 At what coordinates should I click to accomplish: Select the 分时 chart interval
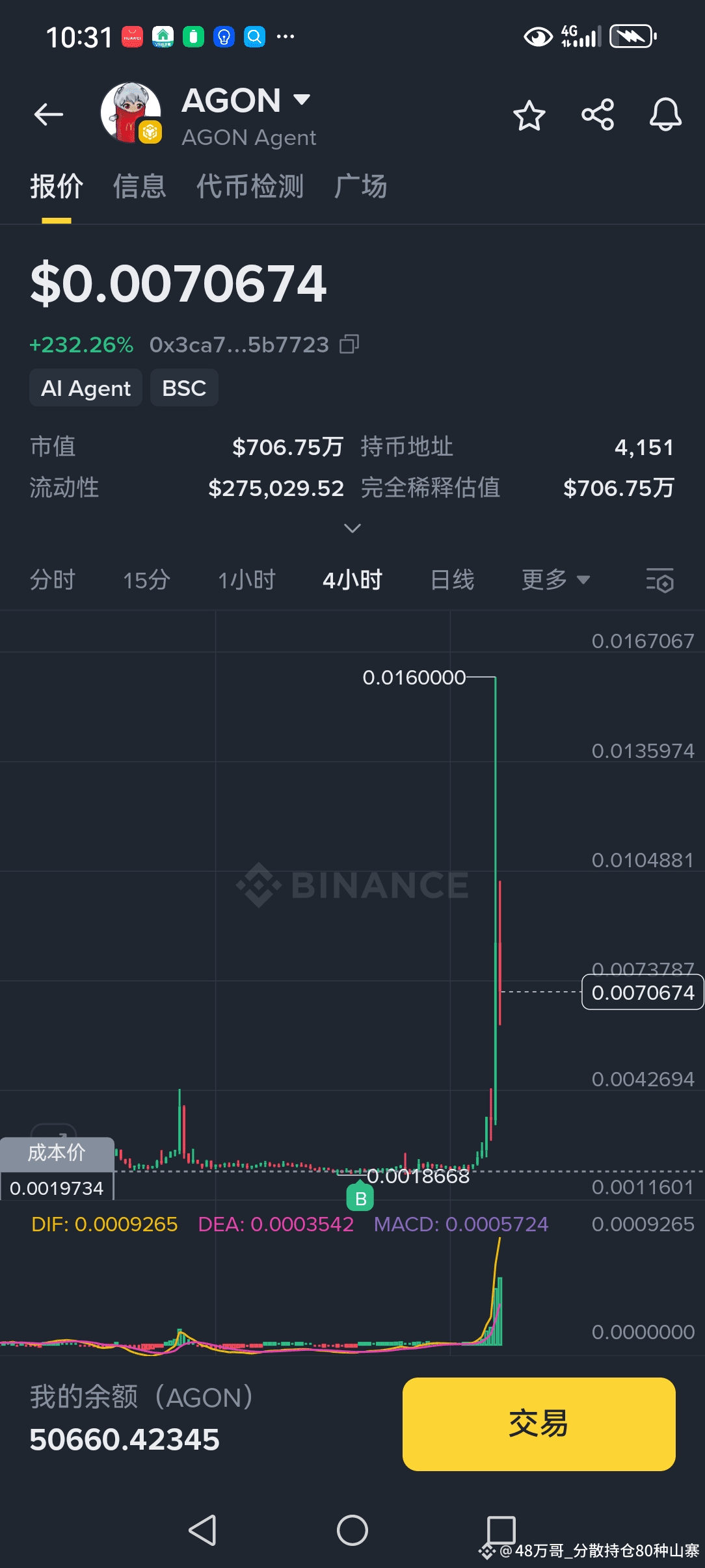[x=53, y=580]
